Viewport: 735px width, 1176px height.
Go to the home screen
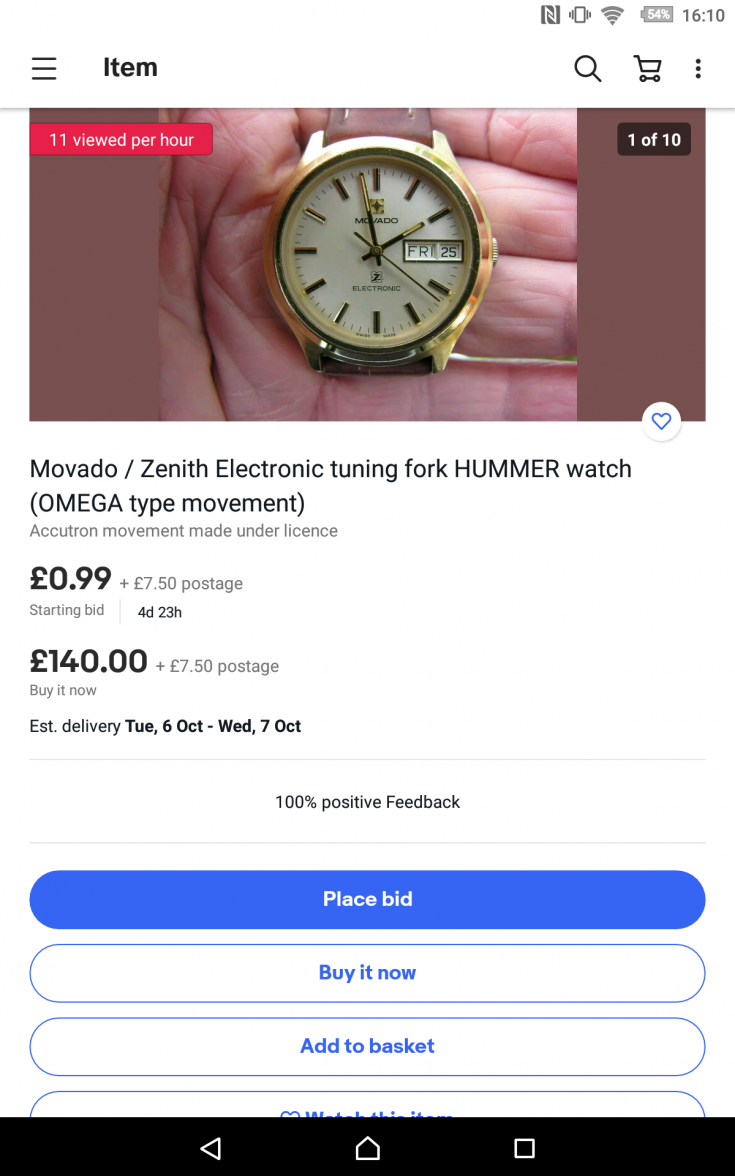(x=367, y=1148)
